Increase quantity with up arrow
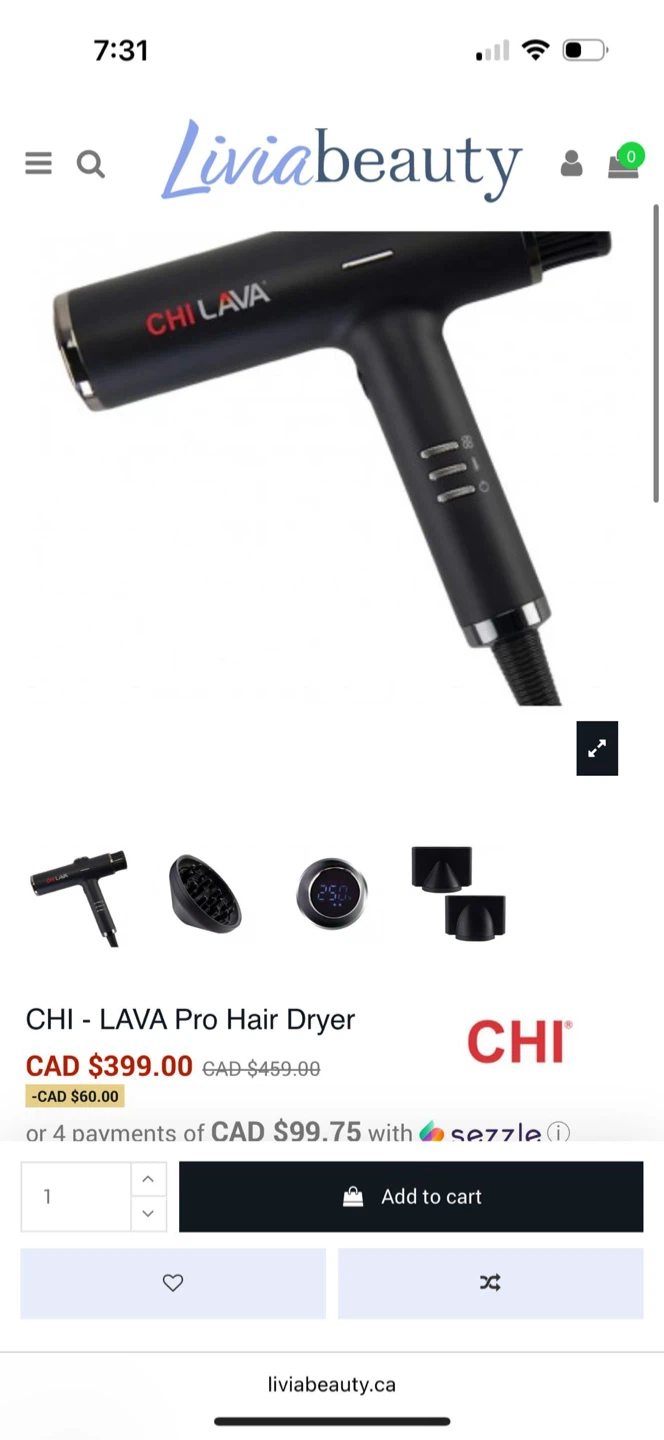Screen dimensions: 664x1440 coord(148,1179)
